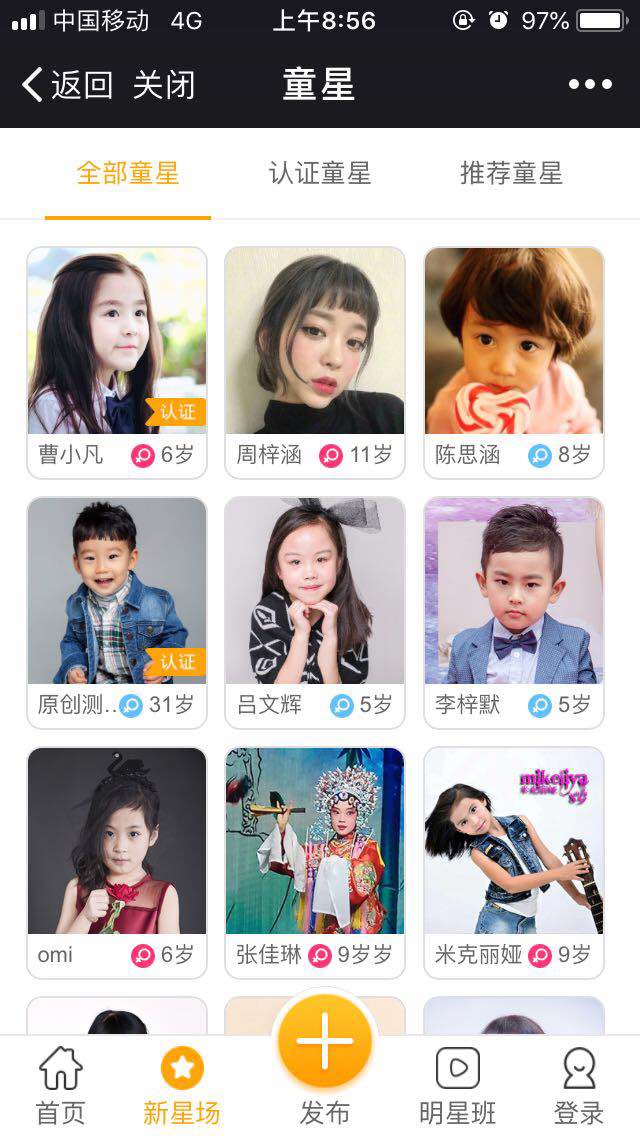The width and height of the screenshot is (640, 1136).
Task: Switch to the 推荐童星 tab
Action: 511,173
